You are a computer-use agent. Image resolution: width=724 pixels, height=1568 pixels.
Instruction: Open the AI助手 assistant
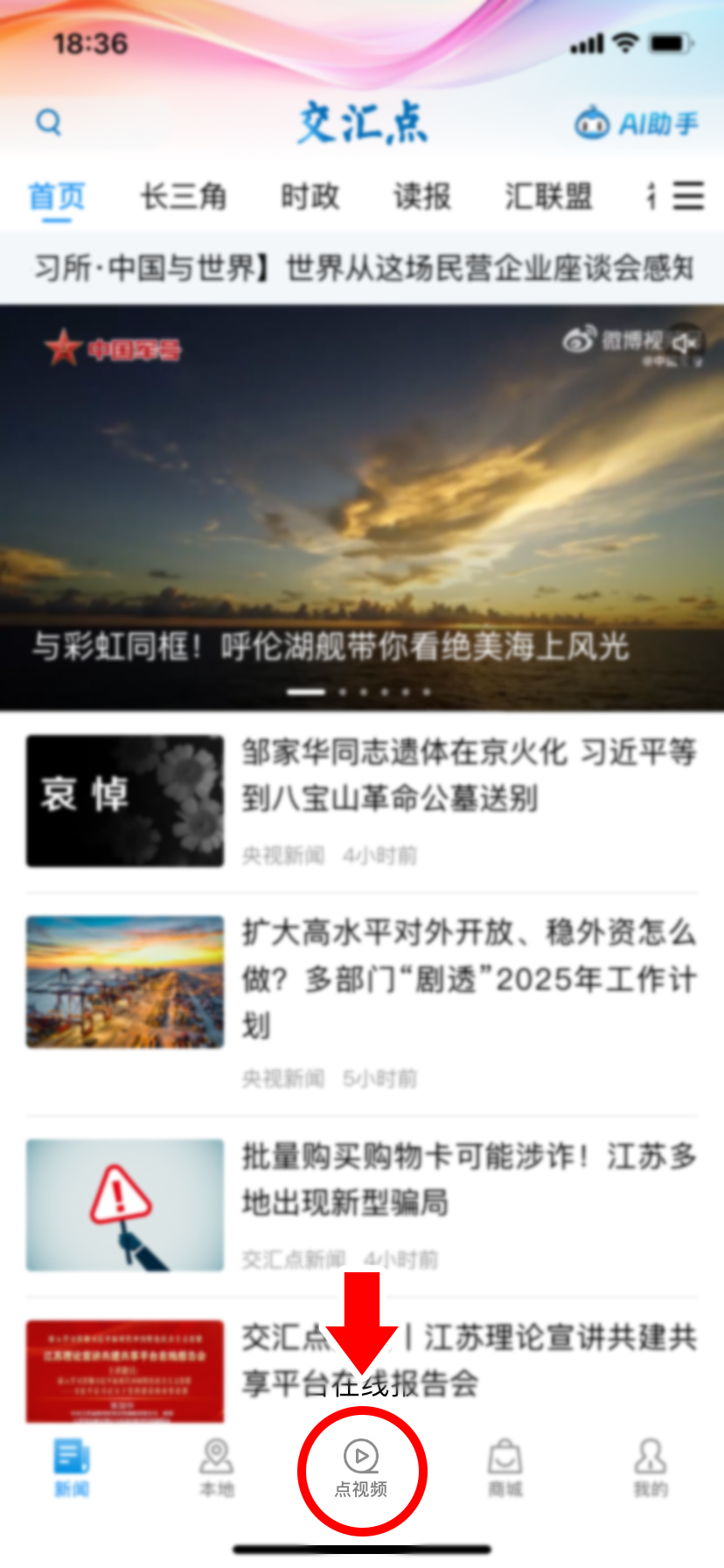click(x=636, y=123)
